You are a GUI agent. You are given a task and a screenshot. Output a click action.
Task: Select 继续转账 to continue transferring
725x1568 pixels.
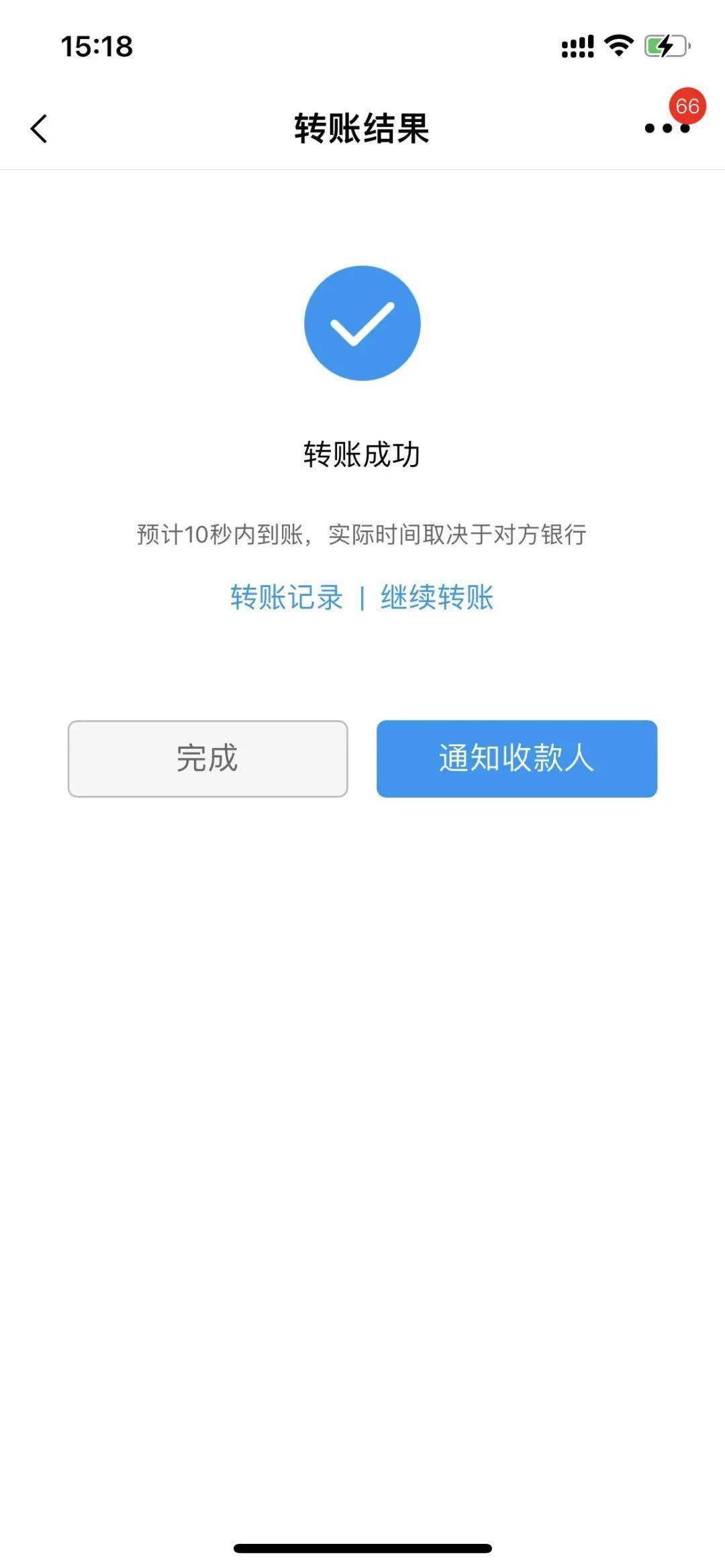(437, 598)
